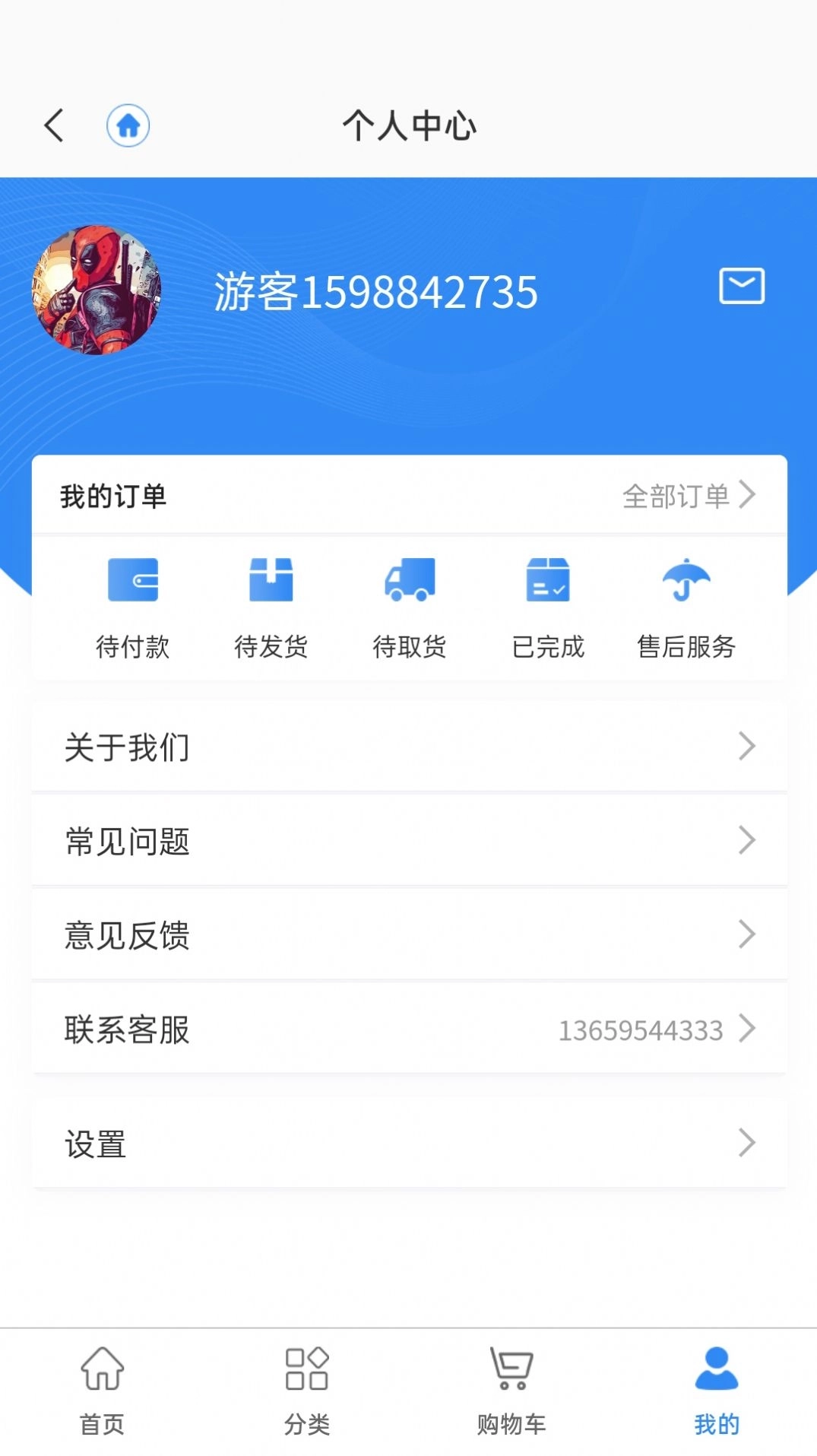The width and height of the screenshot is (817, 1456).
Task: Open 售后服务 umbrella icon
Action: (x=686, y=580)
